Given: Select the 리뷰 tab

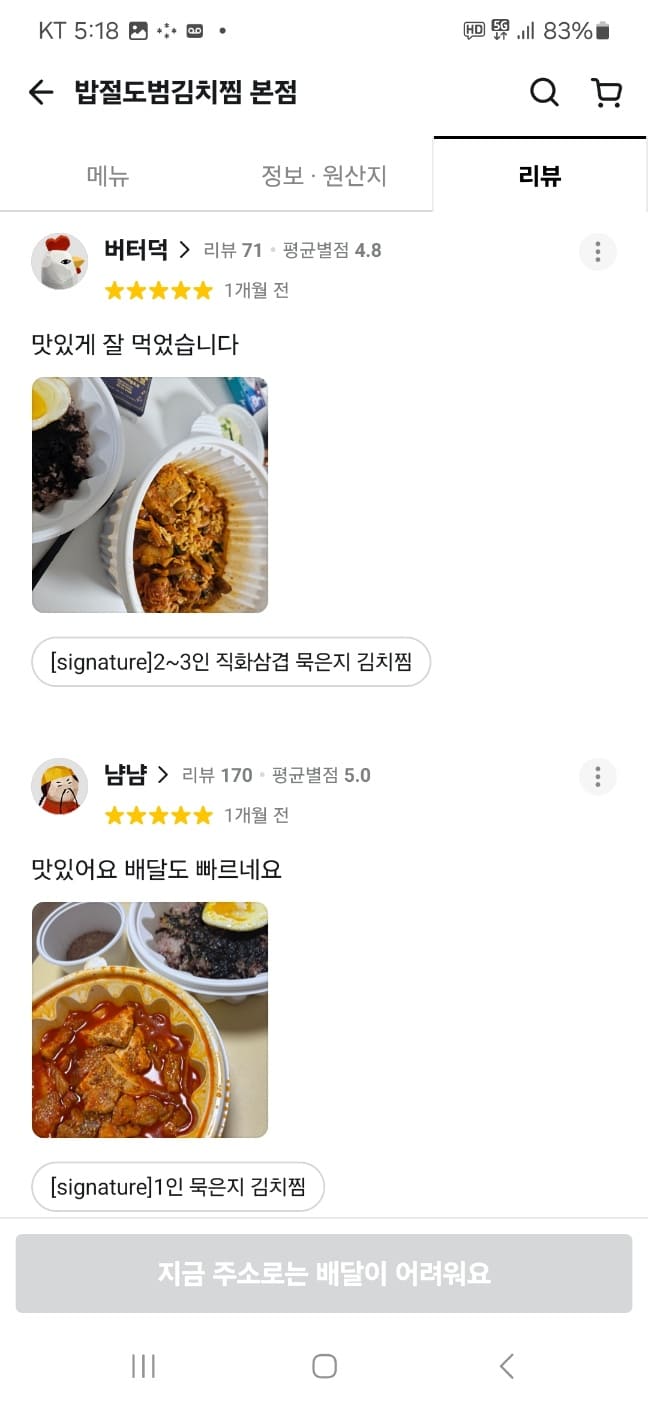Looking at the screenshot, I should click(x=540, y=176).
